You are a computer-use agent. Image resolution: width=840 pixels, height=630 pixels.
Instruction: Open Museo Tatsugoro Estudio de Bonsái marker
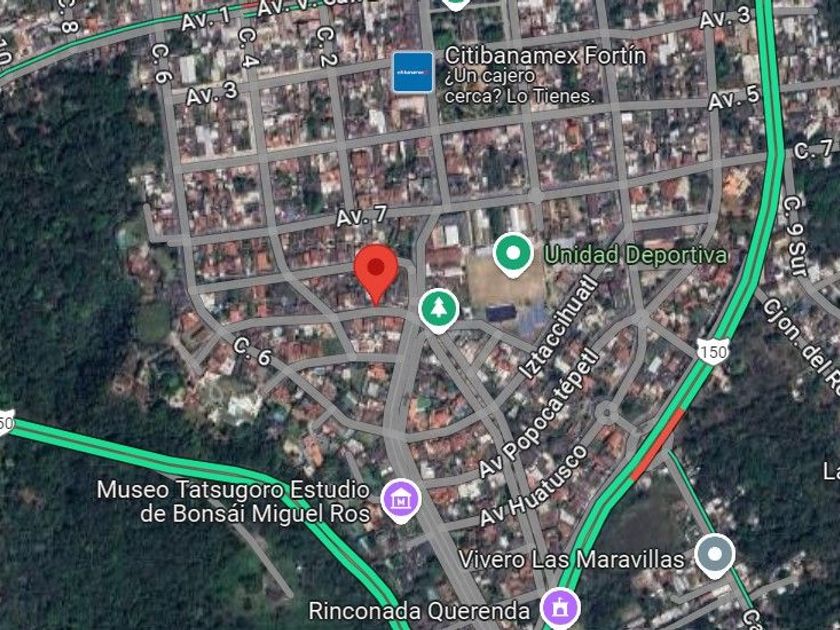pos(401,501)
